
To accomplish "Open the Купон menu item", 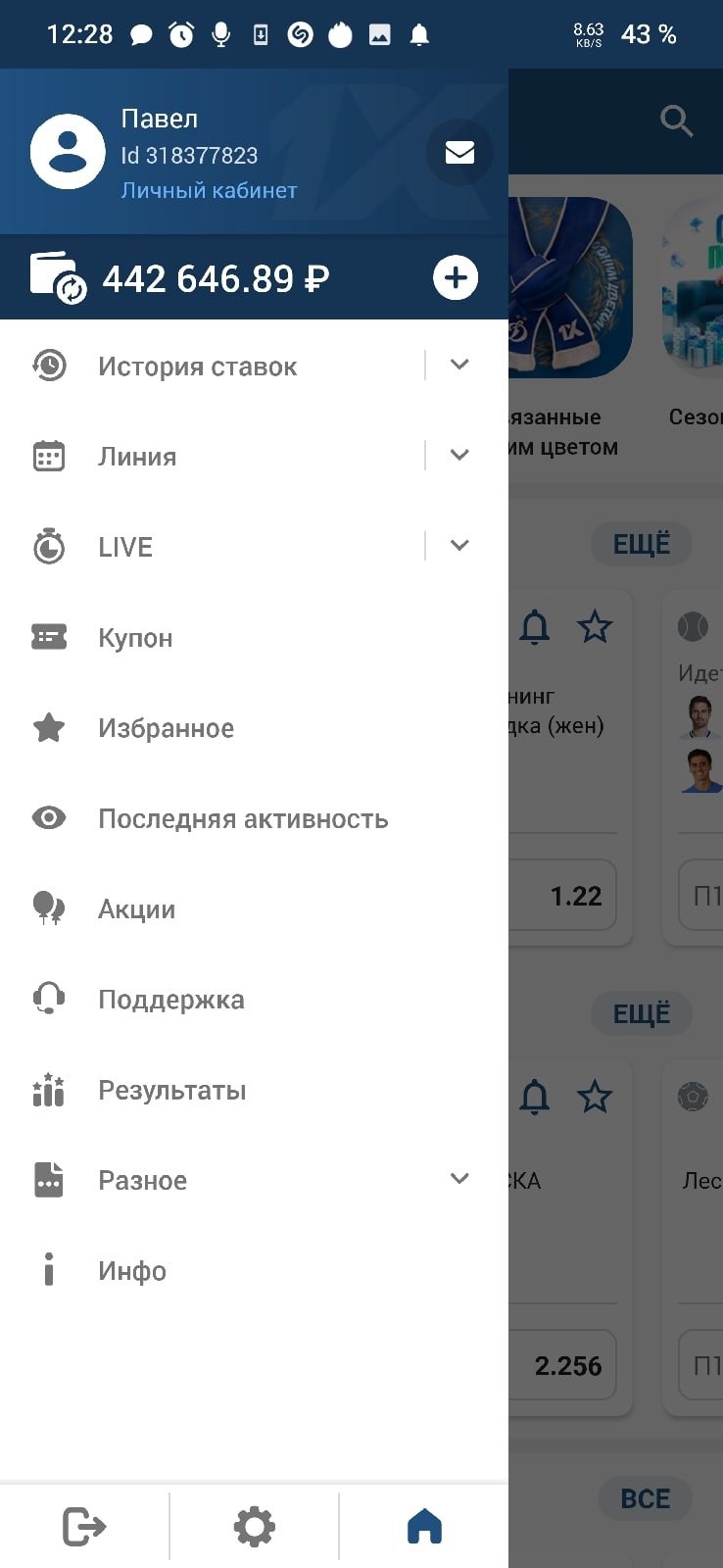I will tap(135, 638).
